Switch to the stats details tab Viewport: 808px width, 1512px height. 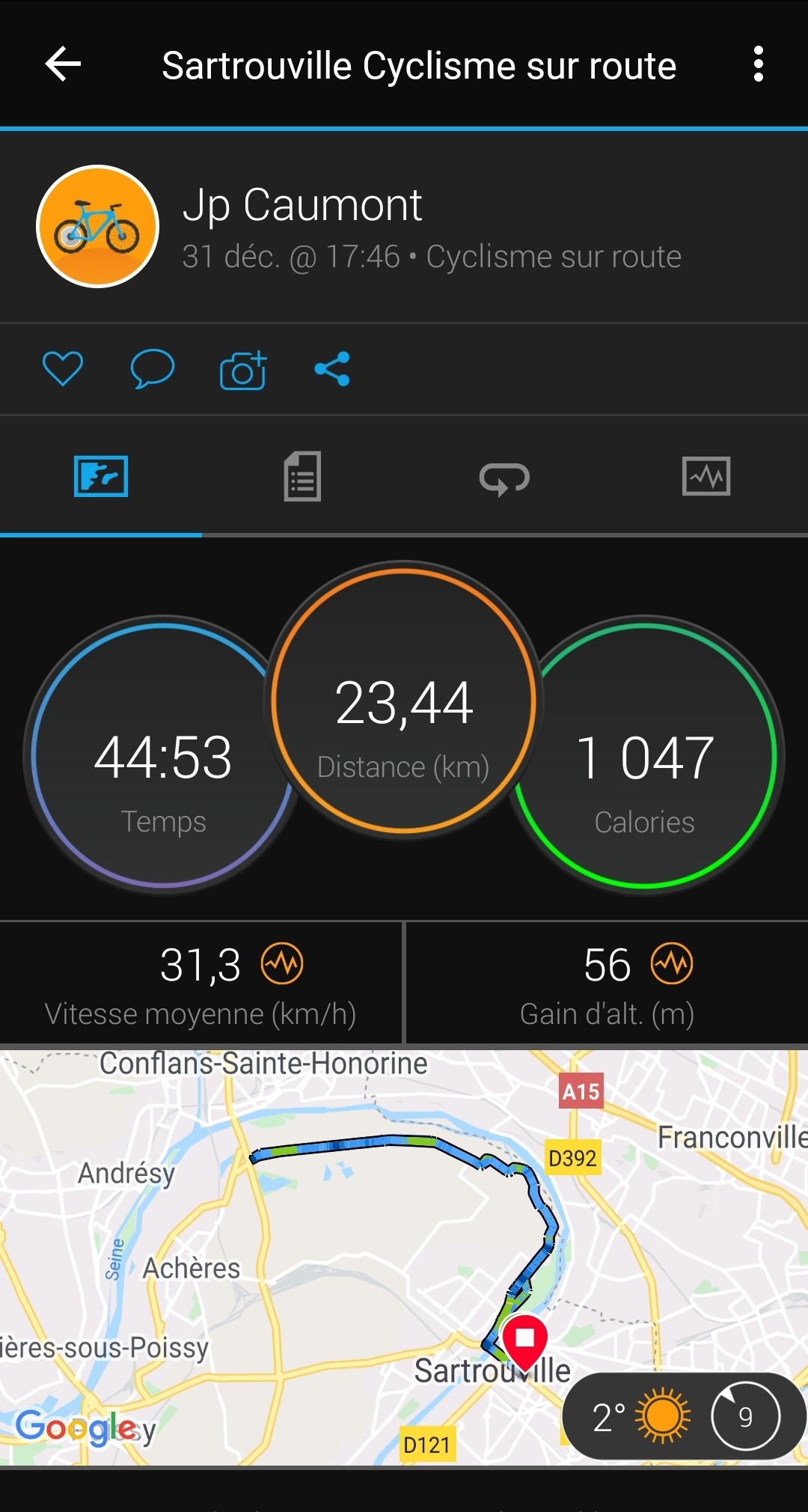[x=302, y=477]
